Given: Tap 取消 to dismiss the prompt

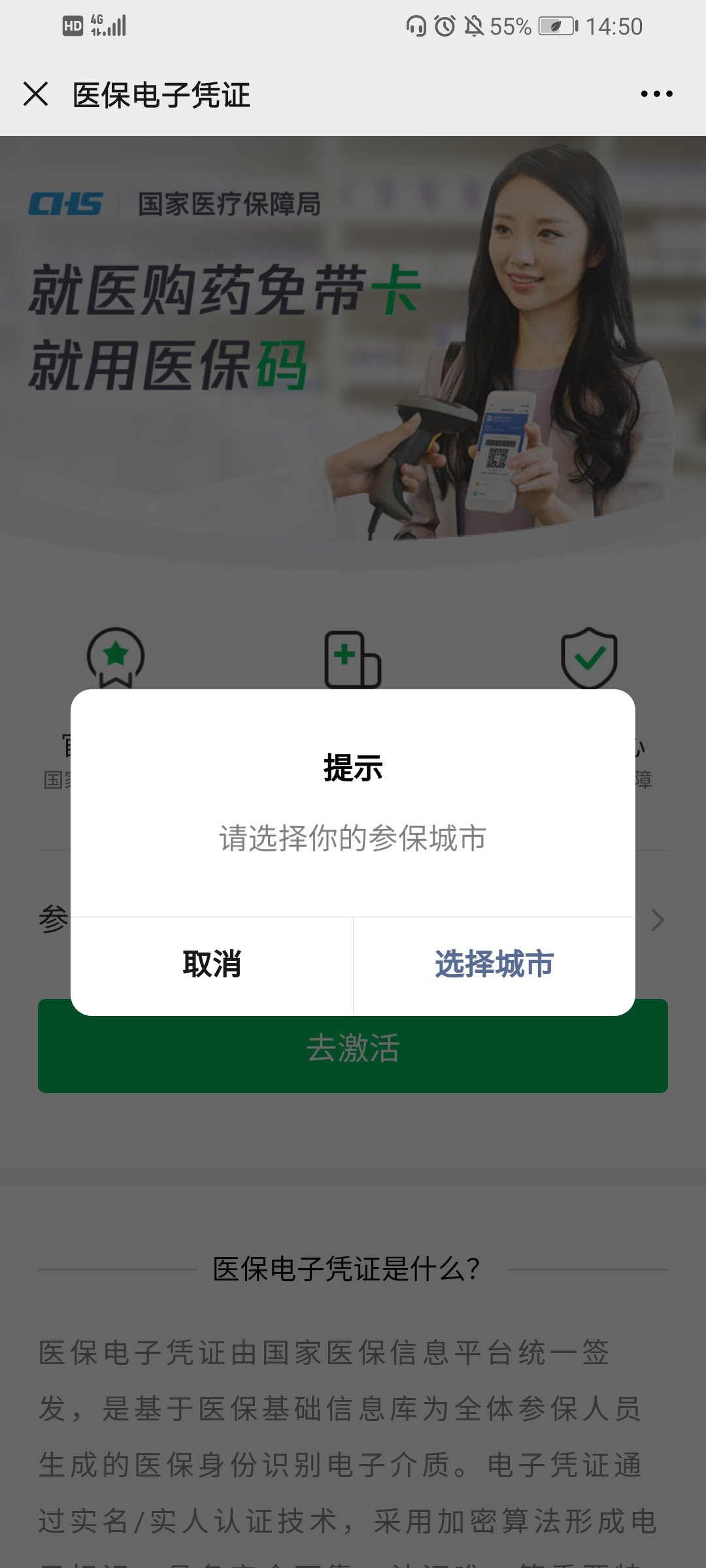Looking at the screenshot, I should click(x=212, y=965).
